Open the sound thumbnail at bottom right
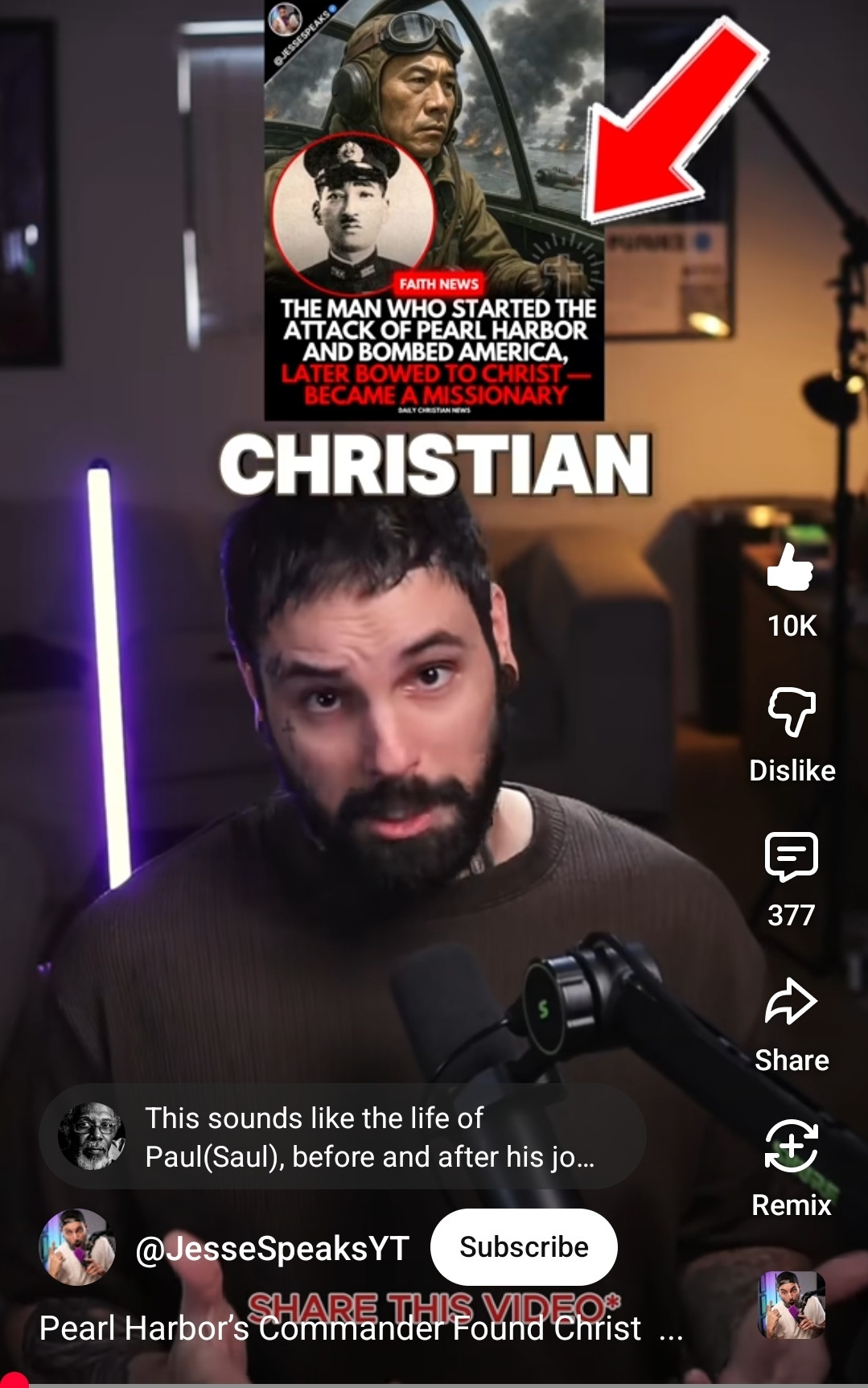 pos(792,1304)
